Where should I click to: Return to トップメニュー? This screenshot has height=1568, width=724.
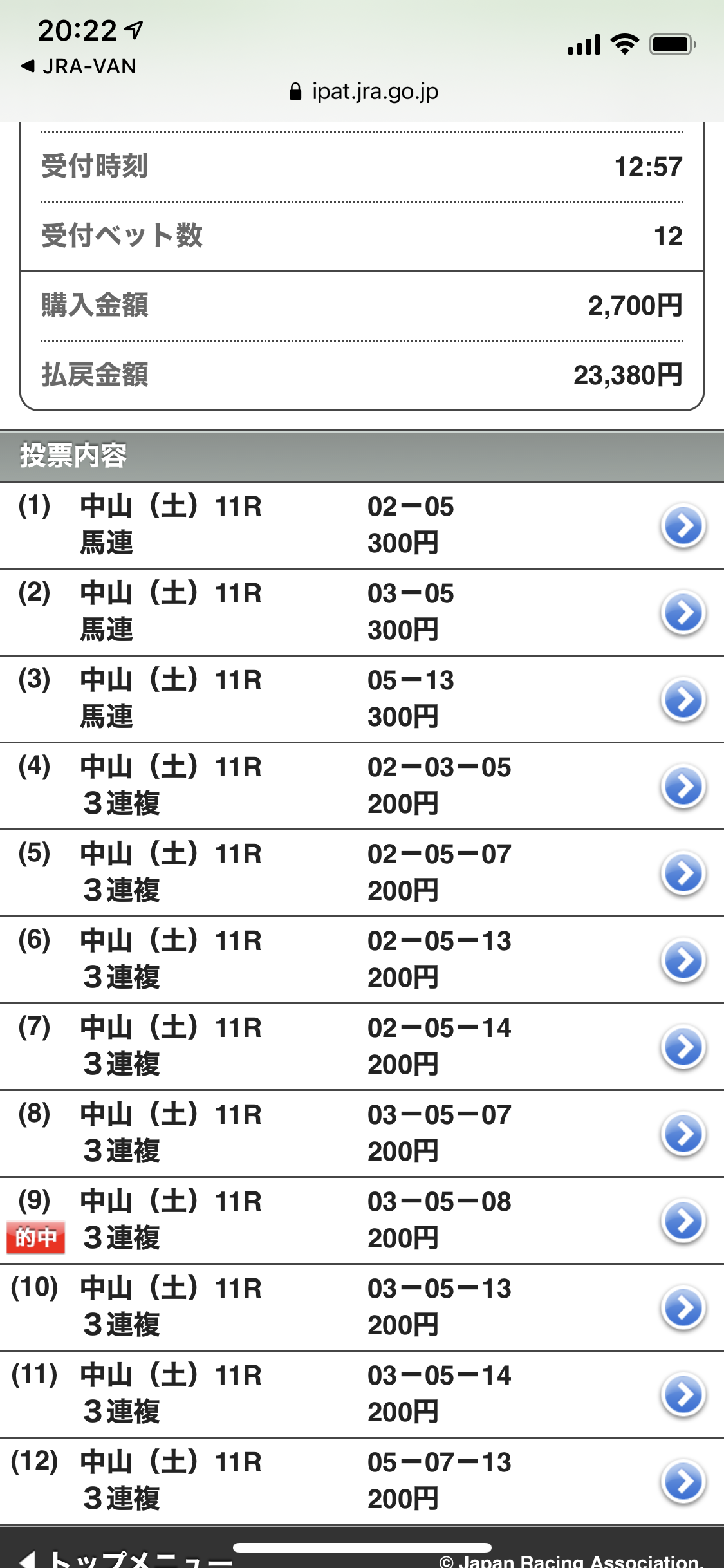coord(129,1558)
